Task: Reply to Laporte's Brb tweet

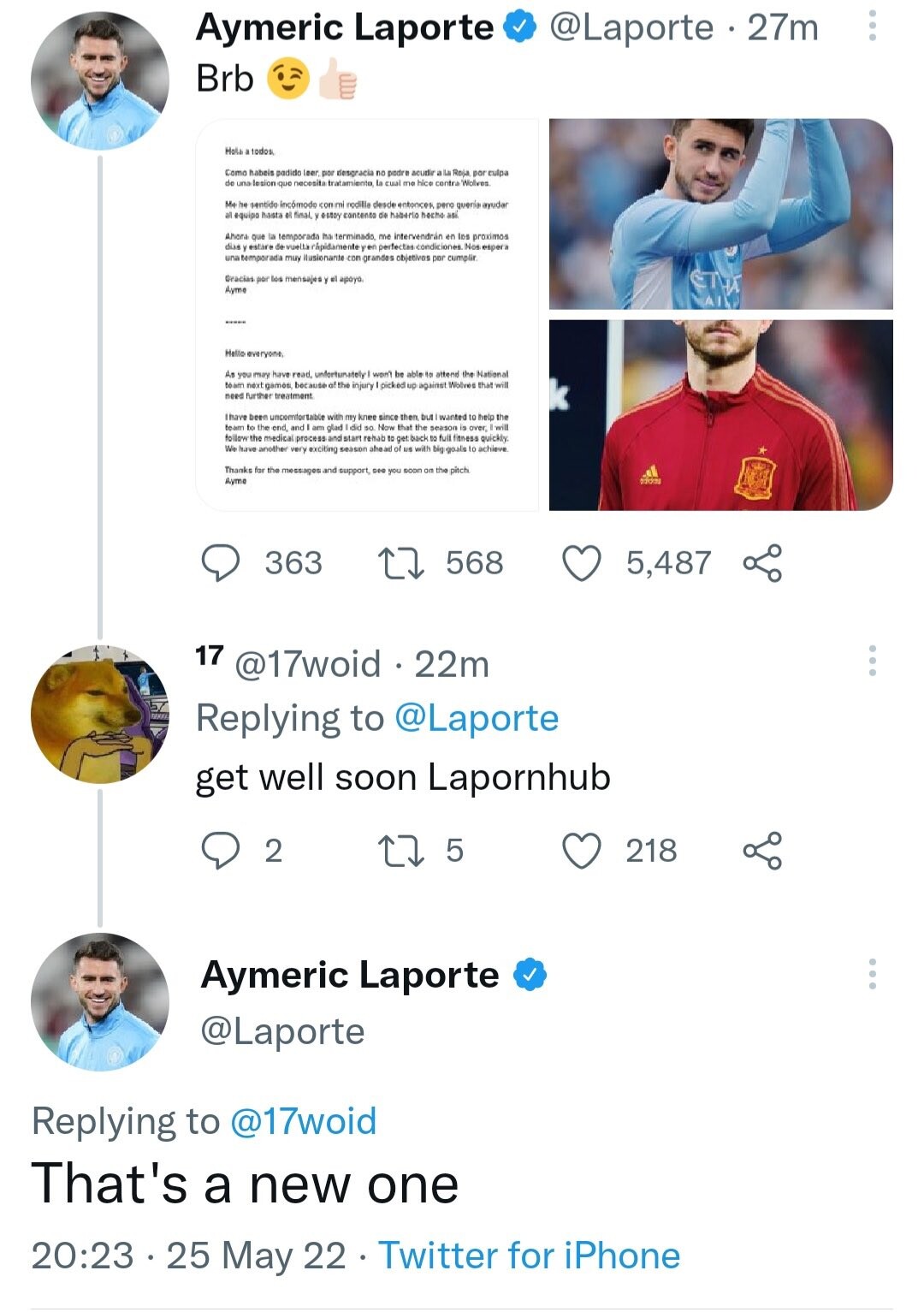Action: point(220,563)
